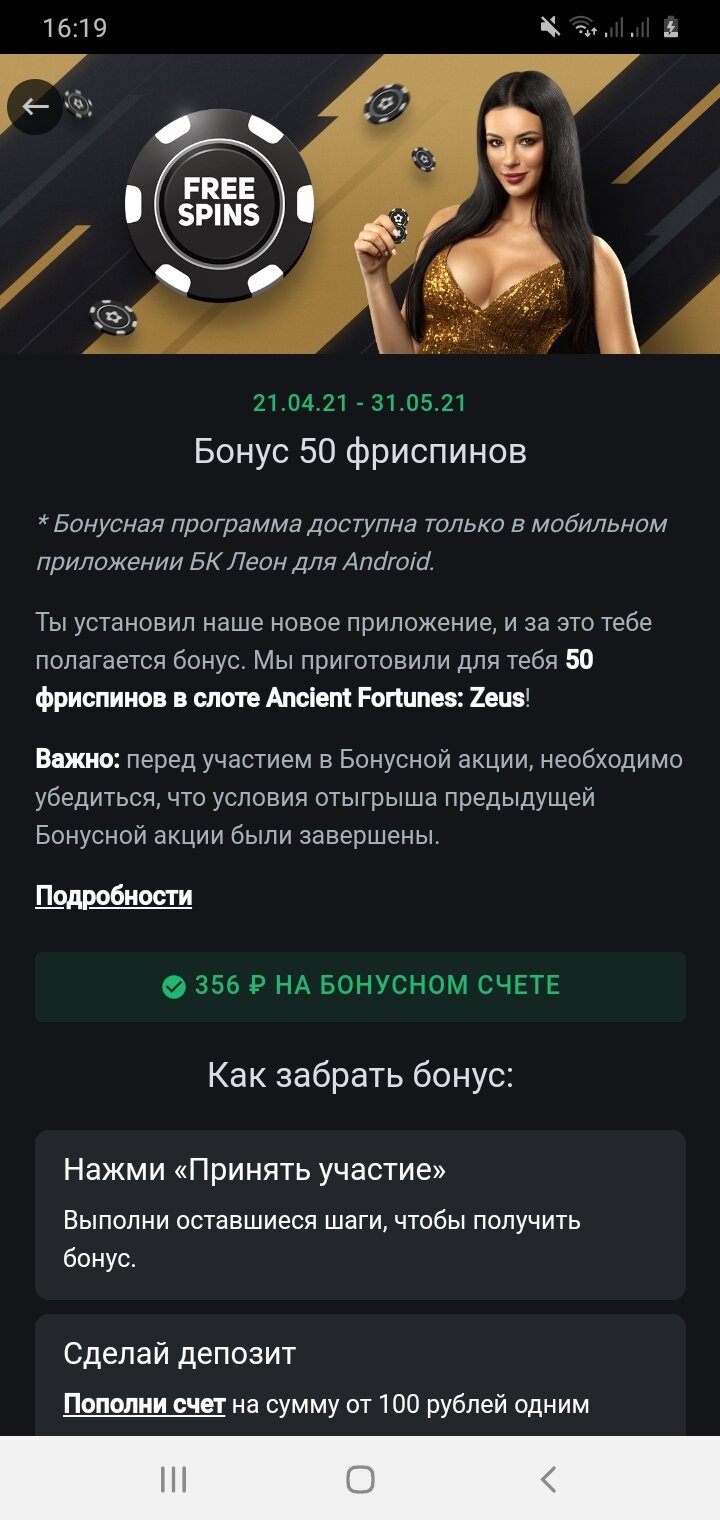
Task: Tap the system back button
Action: [x=547, y=1479]
